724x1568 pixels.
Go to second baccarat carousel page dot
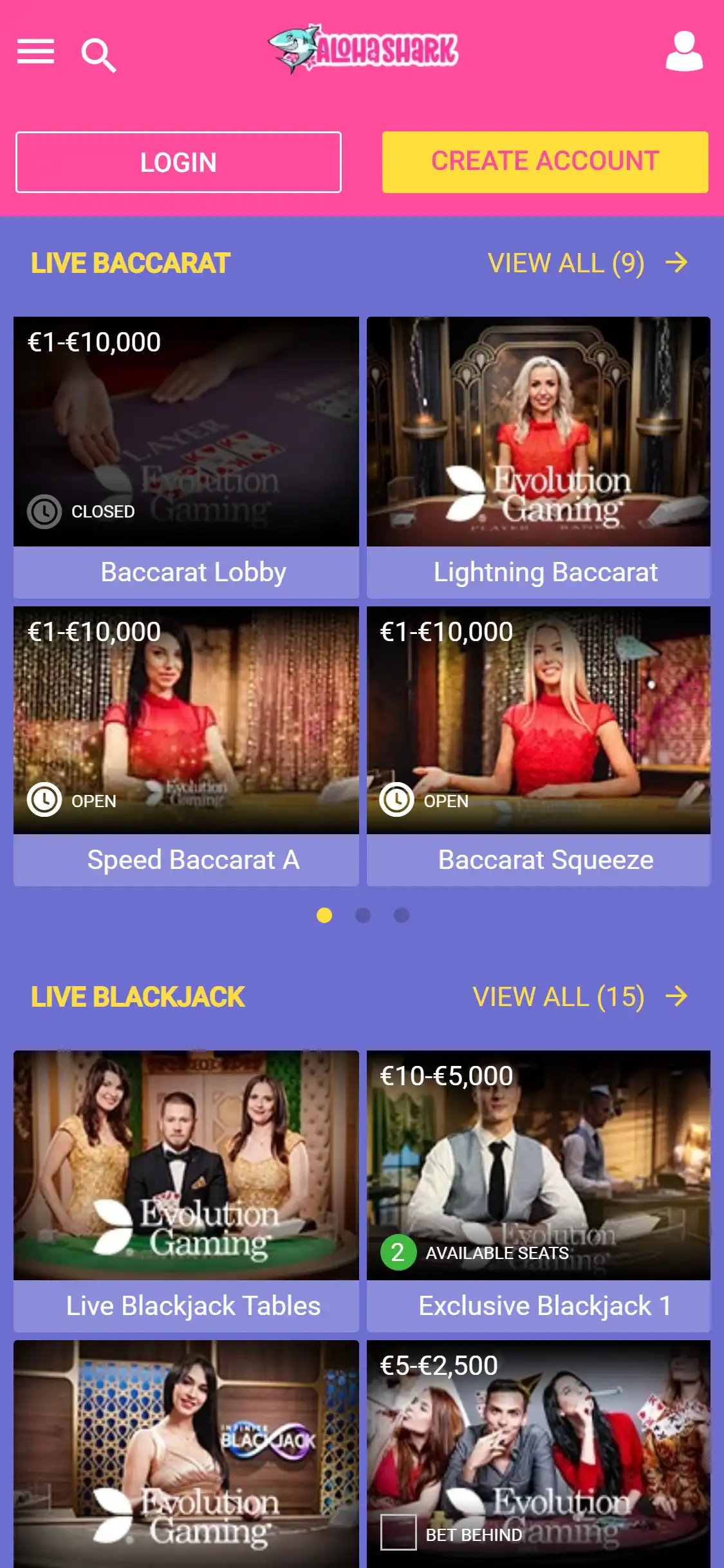pyautogui.click(x=363, y=915)
